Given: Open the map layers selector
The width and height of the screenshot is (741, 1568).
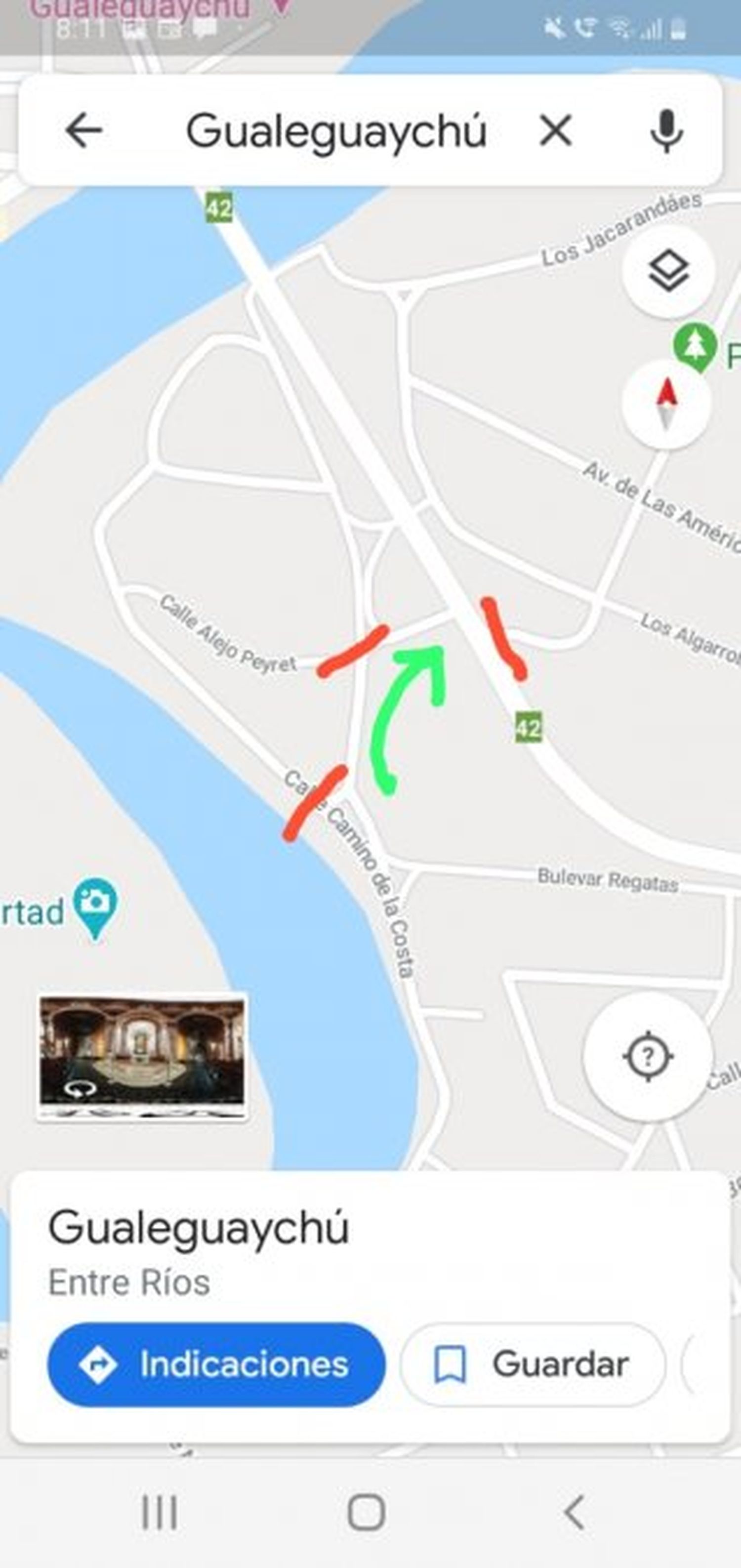Looking at the screenshot, I should point(668,272).
